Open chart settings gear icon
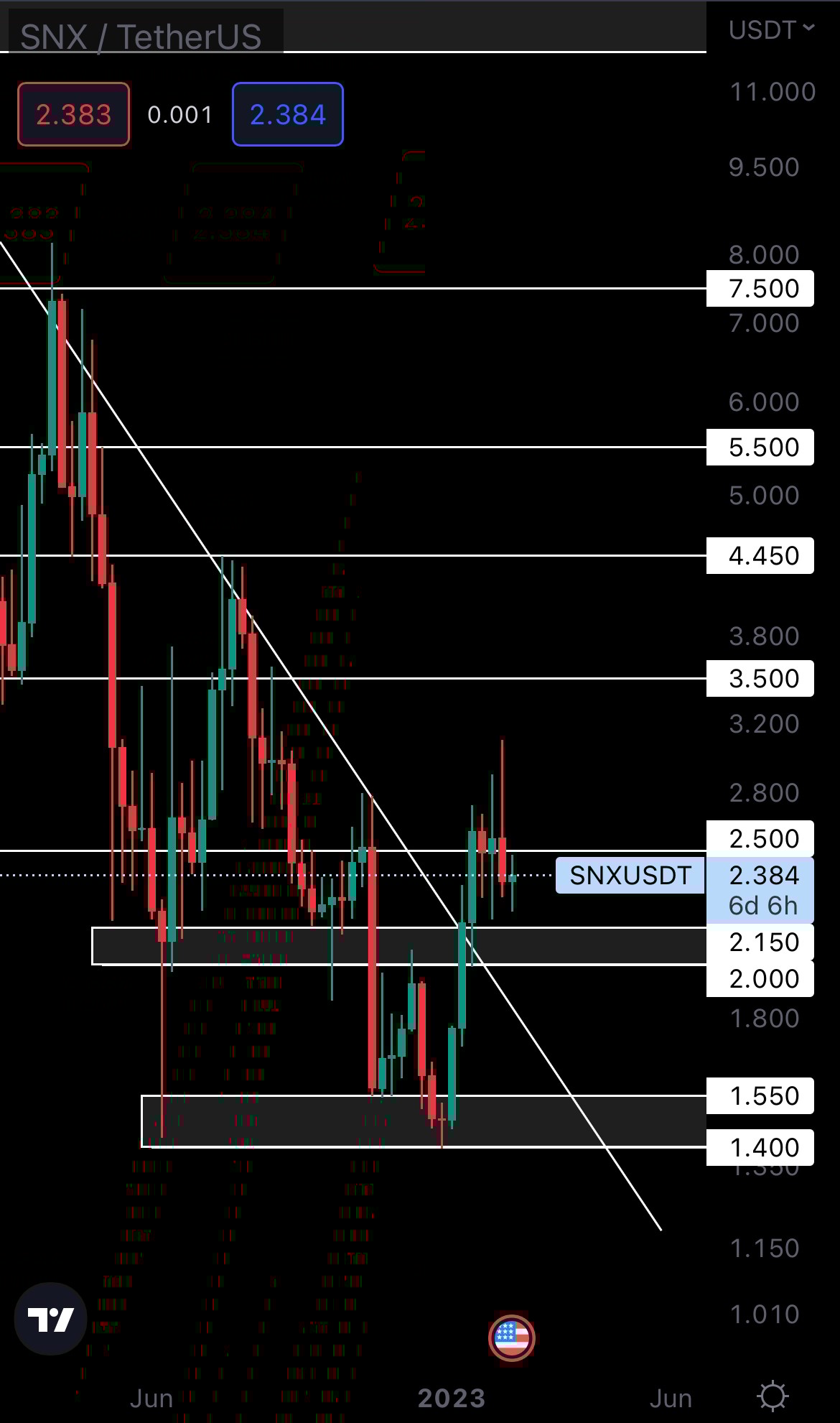The image size is (840, 1423). [773, 1396]
